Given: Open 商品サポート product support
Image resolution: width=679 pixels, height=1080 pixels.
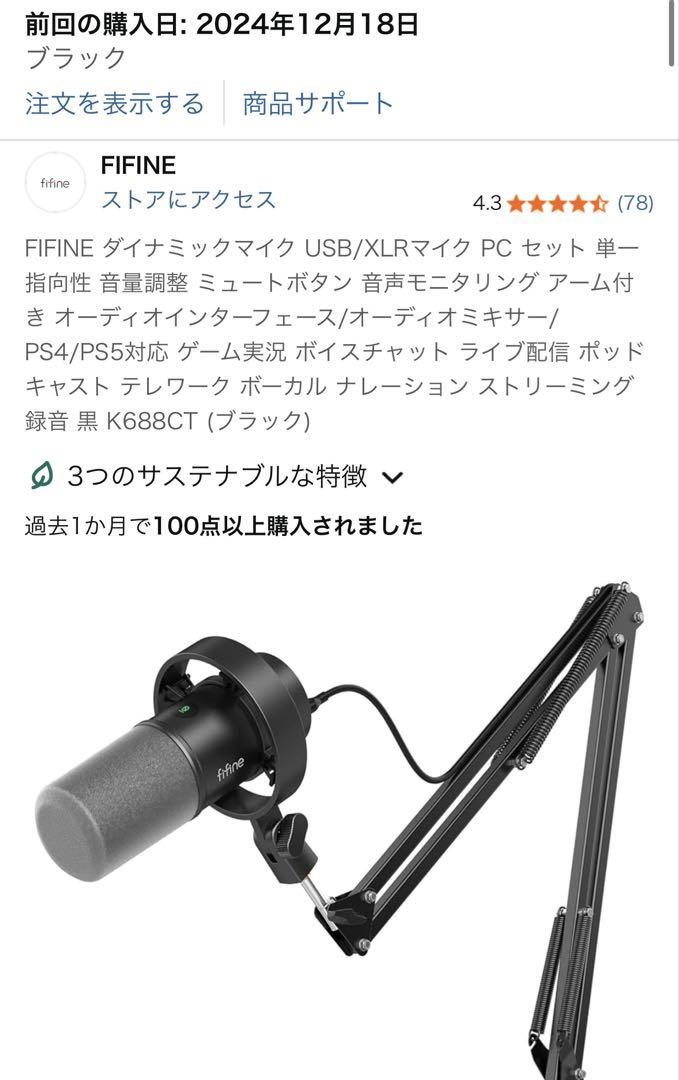Looking at the screenshot, I should click(318, 103).
